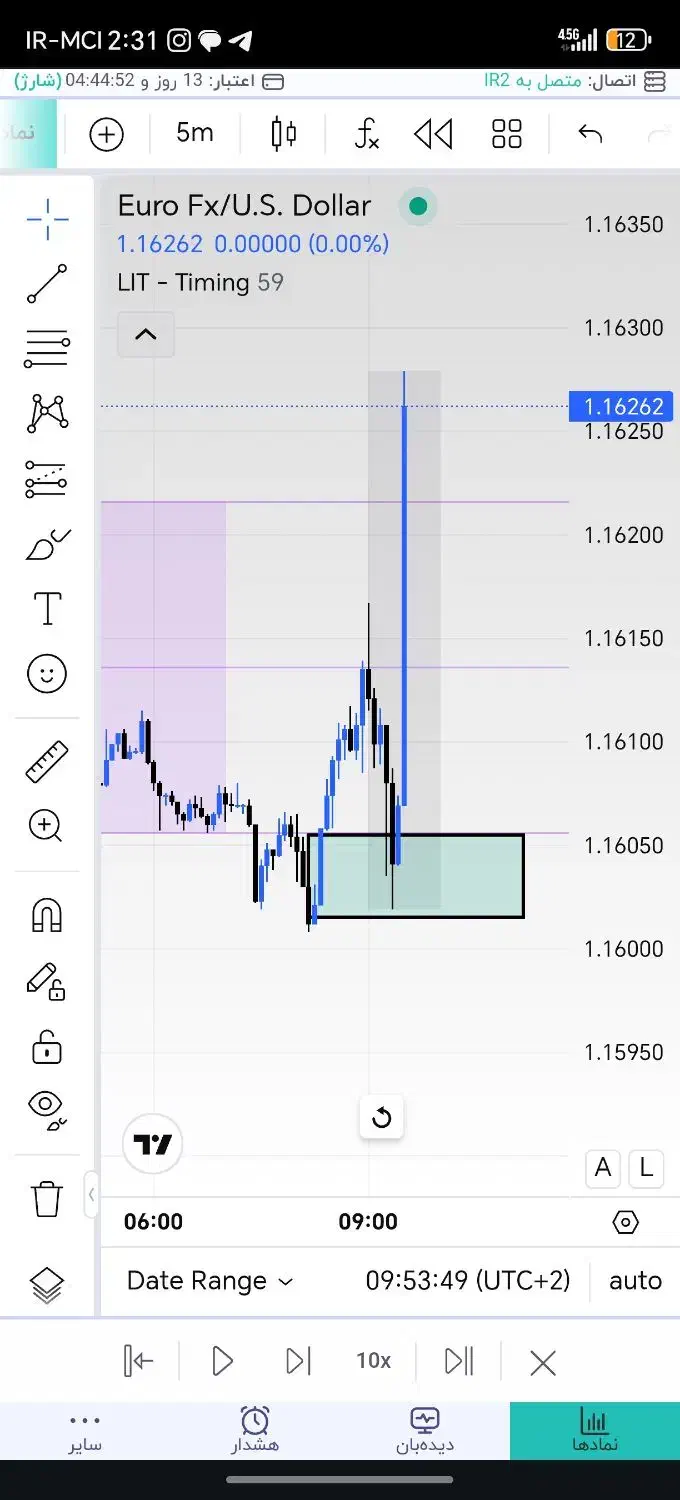Open the 5m timeframe selector

tap(194, 133)
